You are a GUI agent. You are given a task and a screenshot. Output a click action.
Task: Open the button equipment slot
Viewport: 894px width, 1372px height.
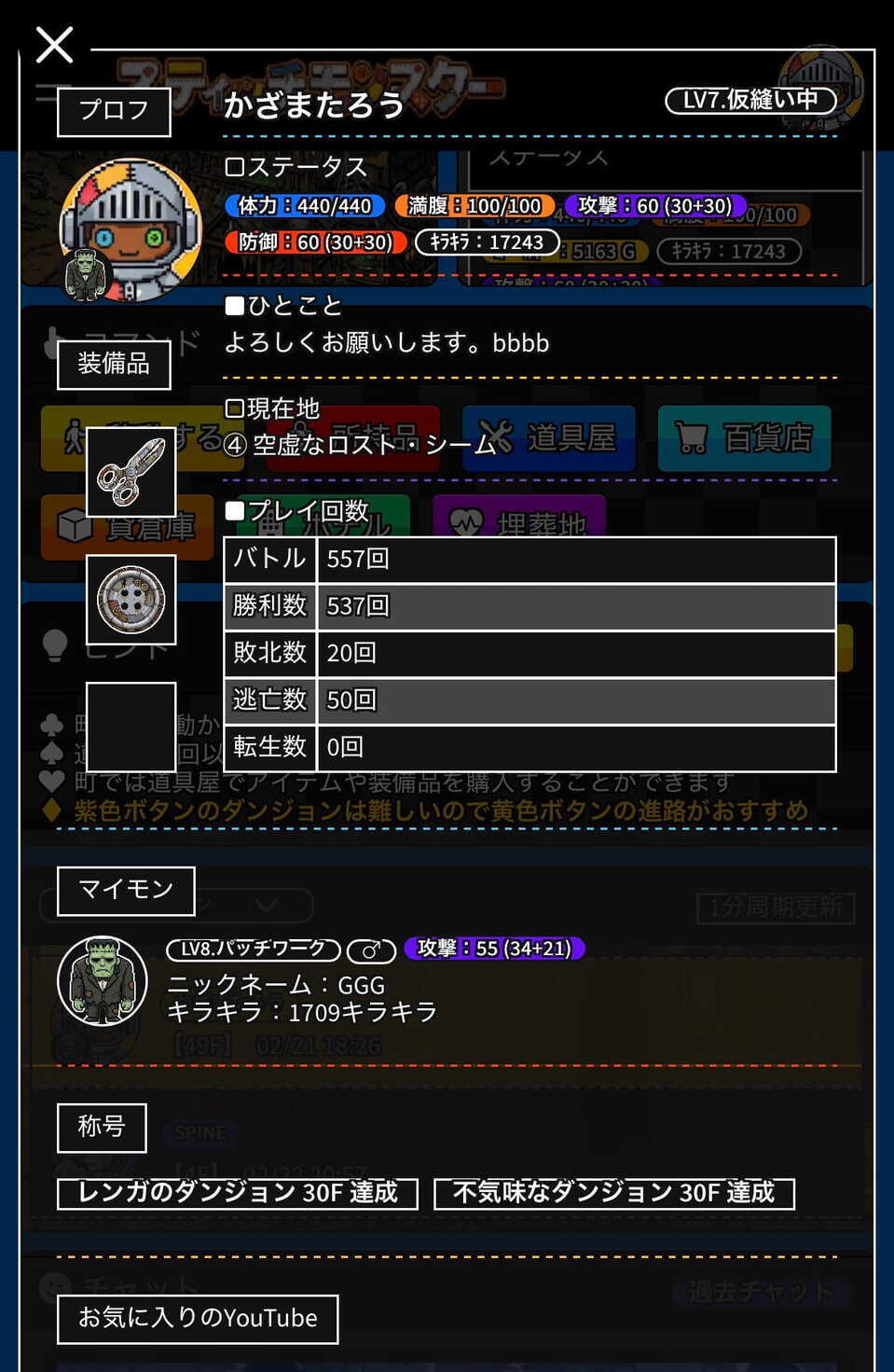point(131,600)
